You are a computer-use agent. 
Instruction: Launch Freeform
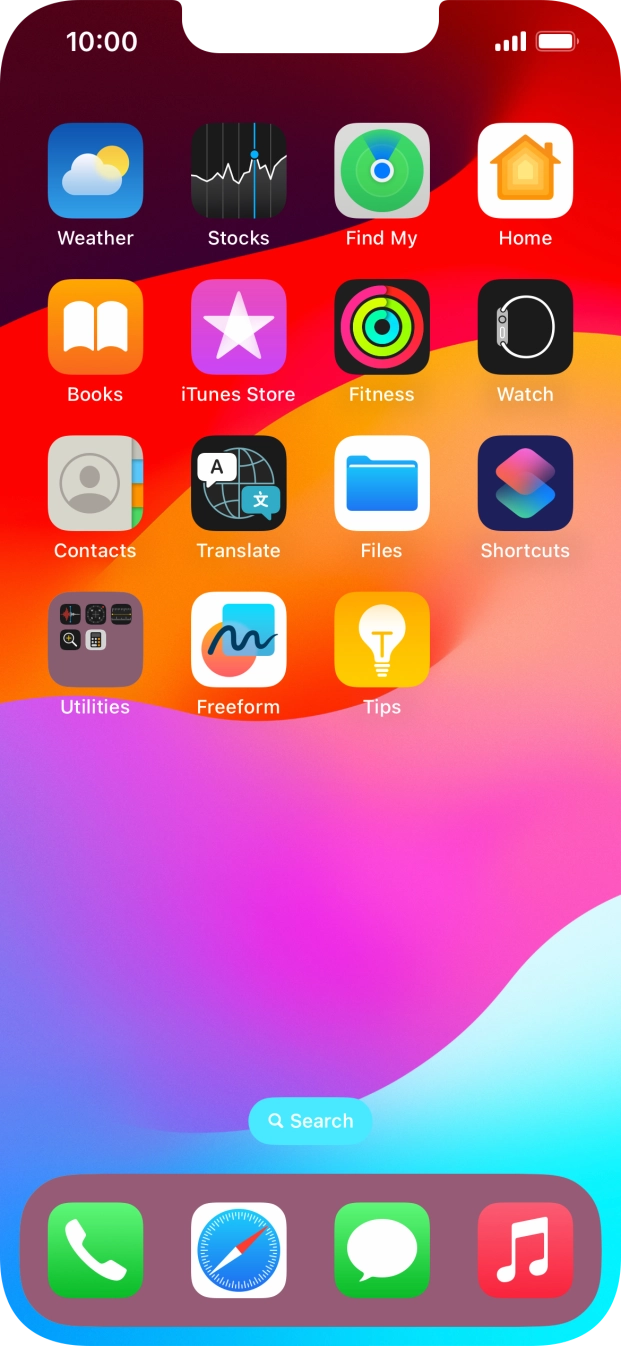coord(238,639)
